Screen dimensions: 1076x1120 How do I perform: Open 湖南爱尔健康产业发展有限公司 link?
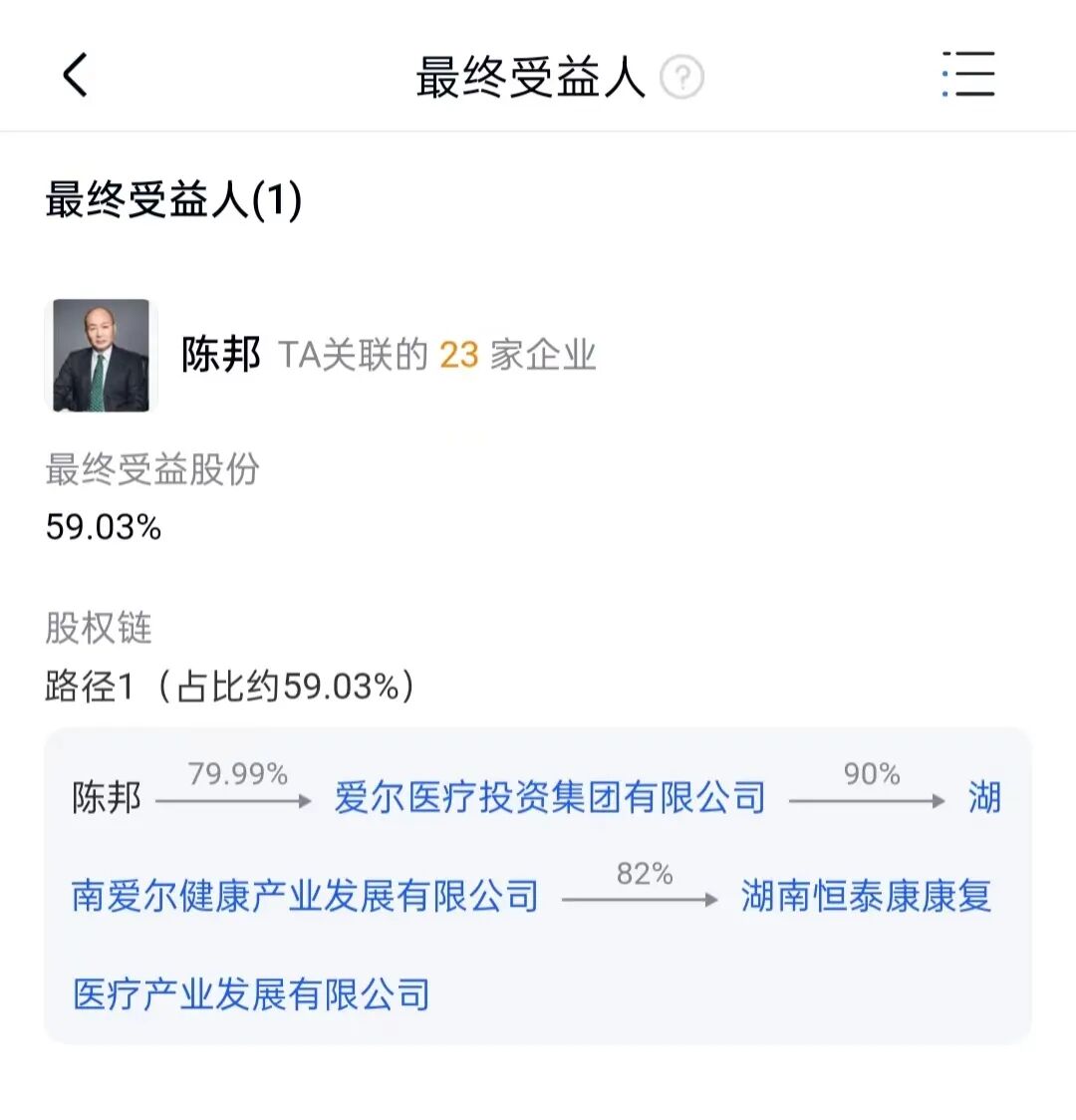[x=305, y=897]
